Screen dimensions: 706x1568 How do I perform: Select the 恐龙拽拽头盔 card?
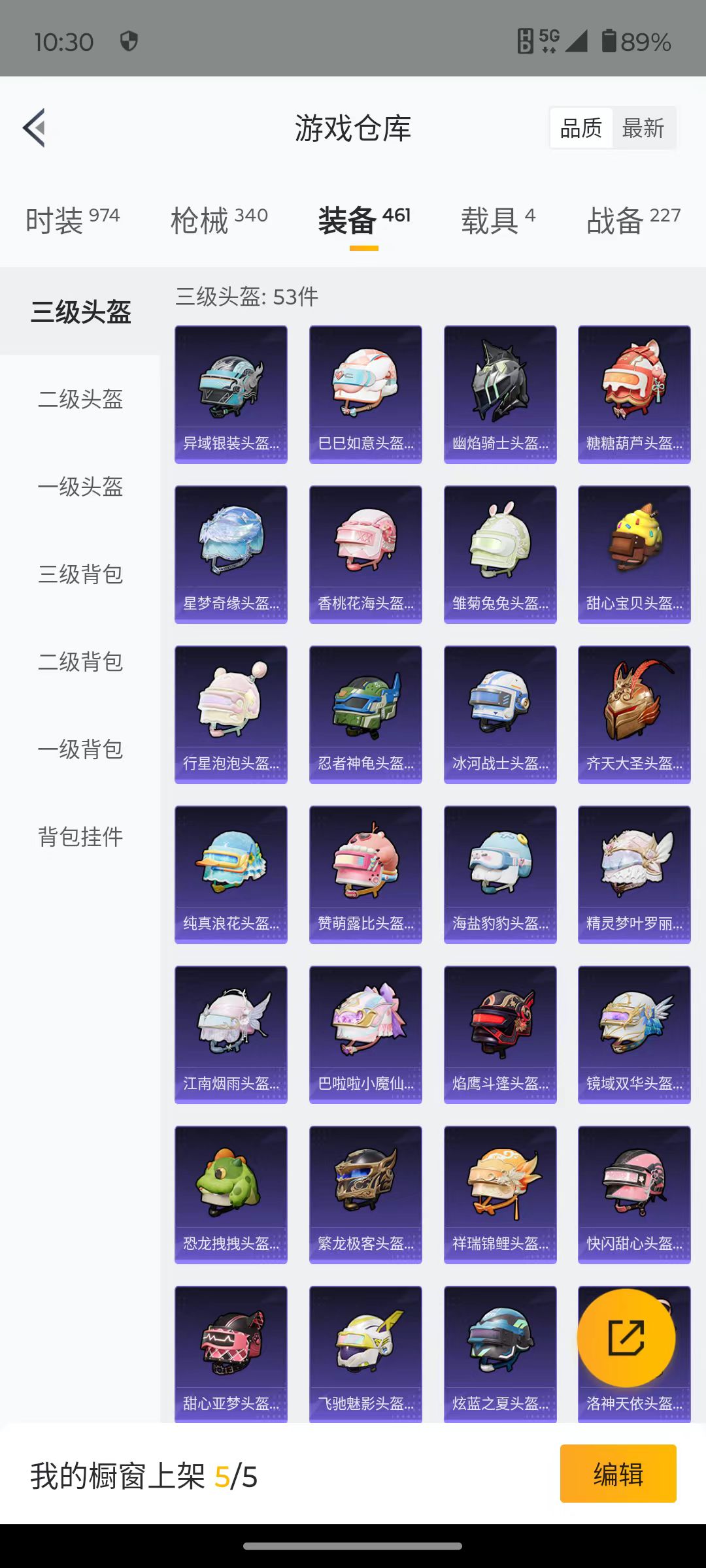pos(231,1194)
